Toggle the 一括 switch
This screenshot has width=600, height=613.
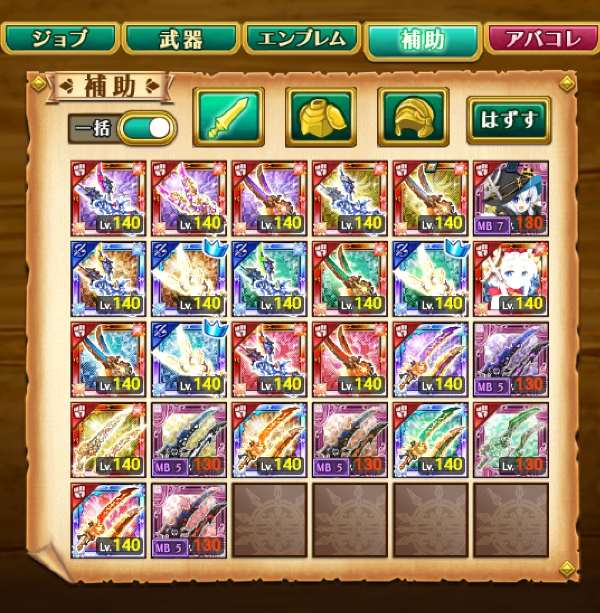(x=147, y=128)
